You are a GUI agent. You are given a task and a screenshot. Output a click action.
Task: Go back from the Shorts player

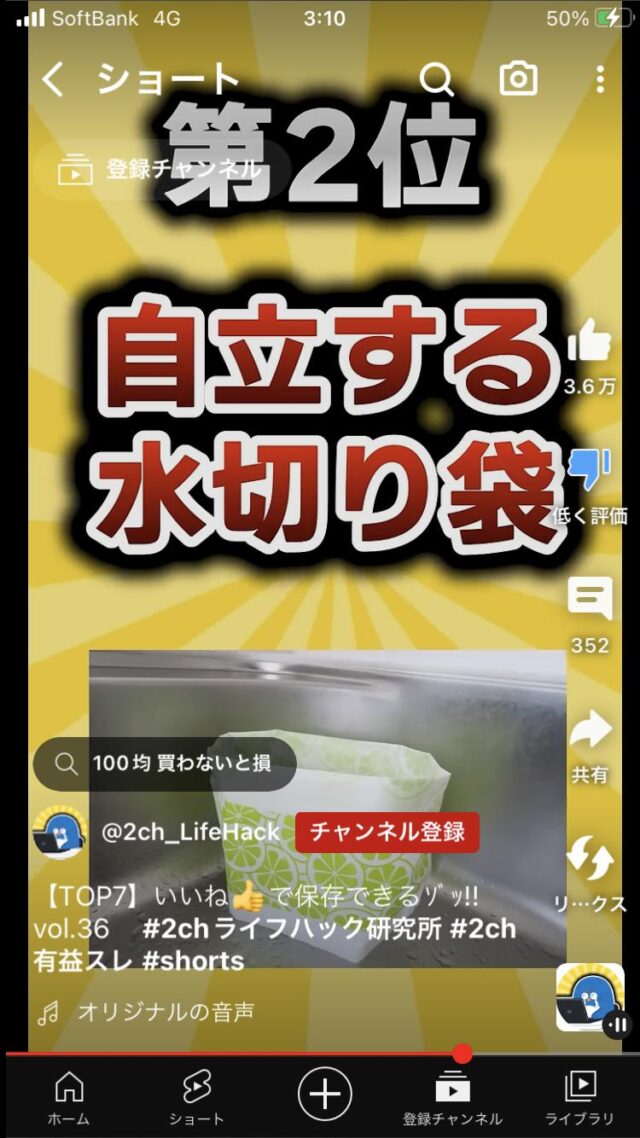tap(52, 80)
